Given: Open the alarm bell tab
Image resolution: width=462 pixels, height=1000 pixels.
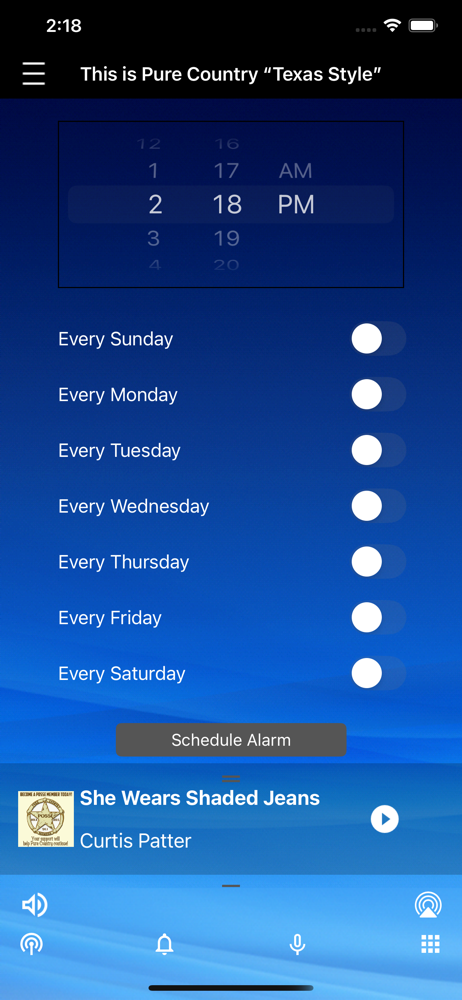Looking at the screenshot, I should 165,944.
